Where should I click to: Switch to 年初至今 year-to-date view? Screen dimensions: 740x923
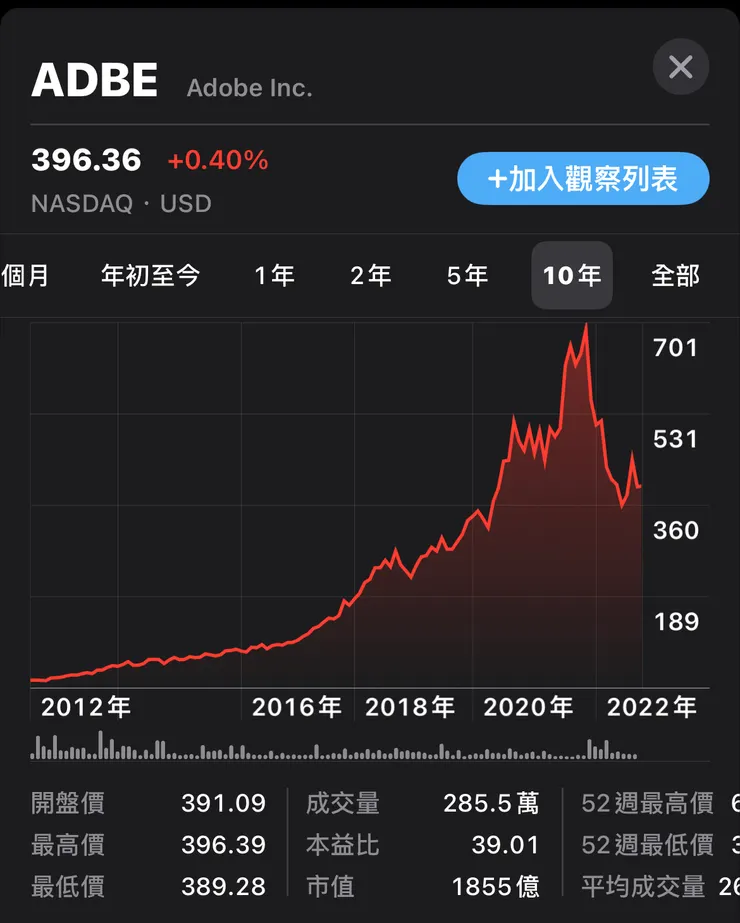point(152,276)
